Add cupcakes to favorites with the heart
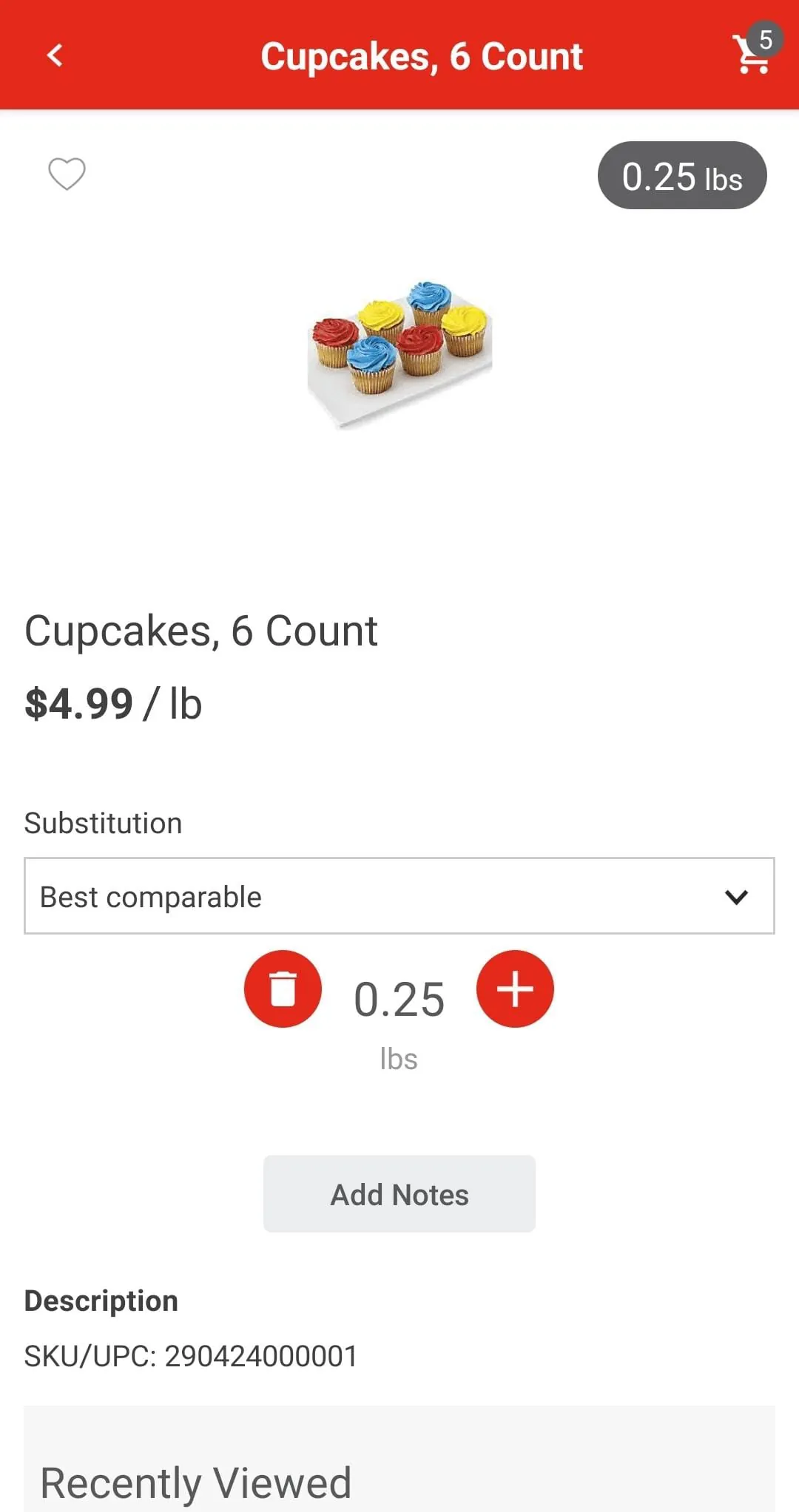The height and width of the screenshot is (1512, 799). (x=67, y=174)
